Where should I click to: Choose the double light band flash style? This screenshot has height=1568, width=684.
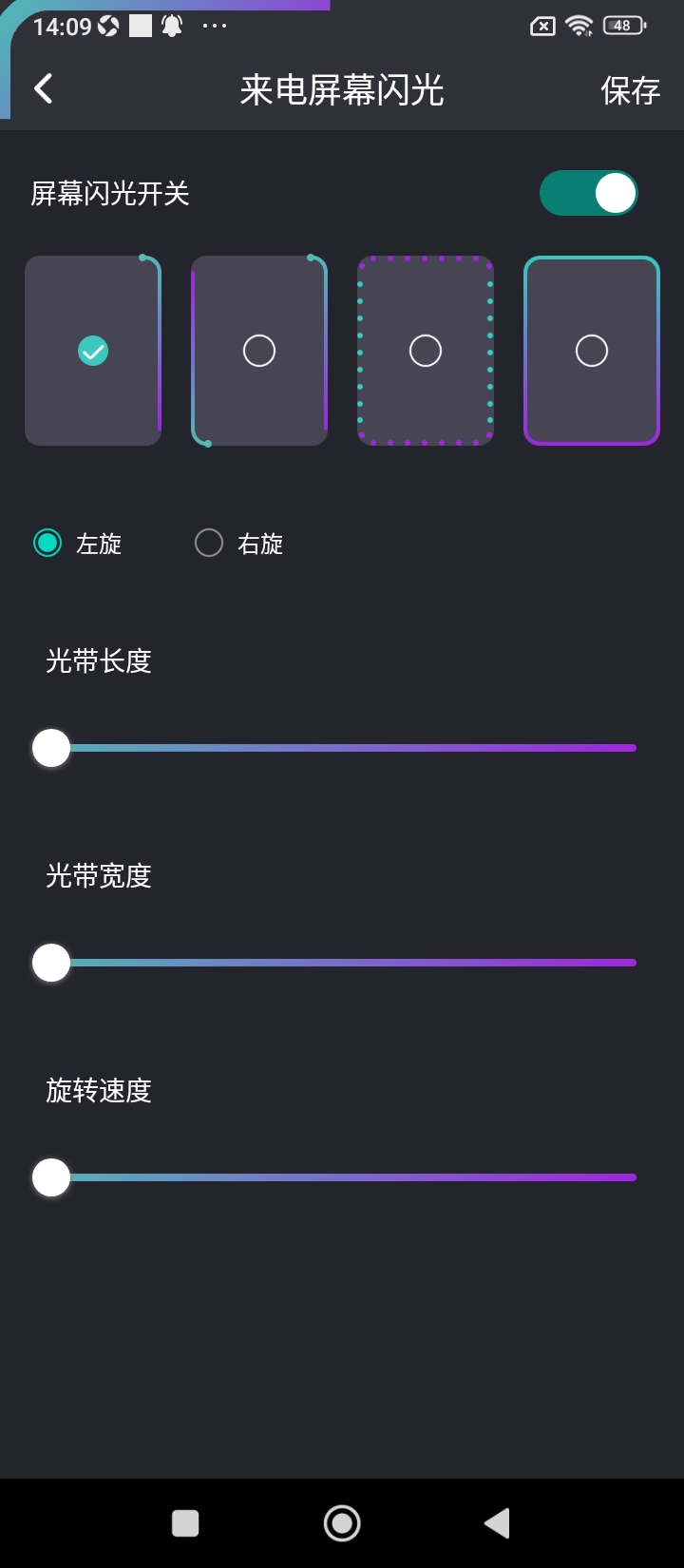click(259, 351)
